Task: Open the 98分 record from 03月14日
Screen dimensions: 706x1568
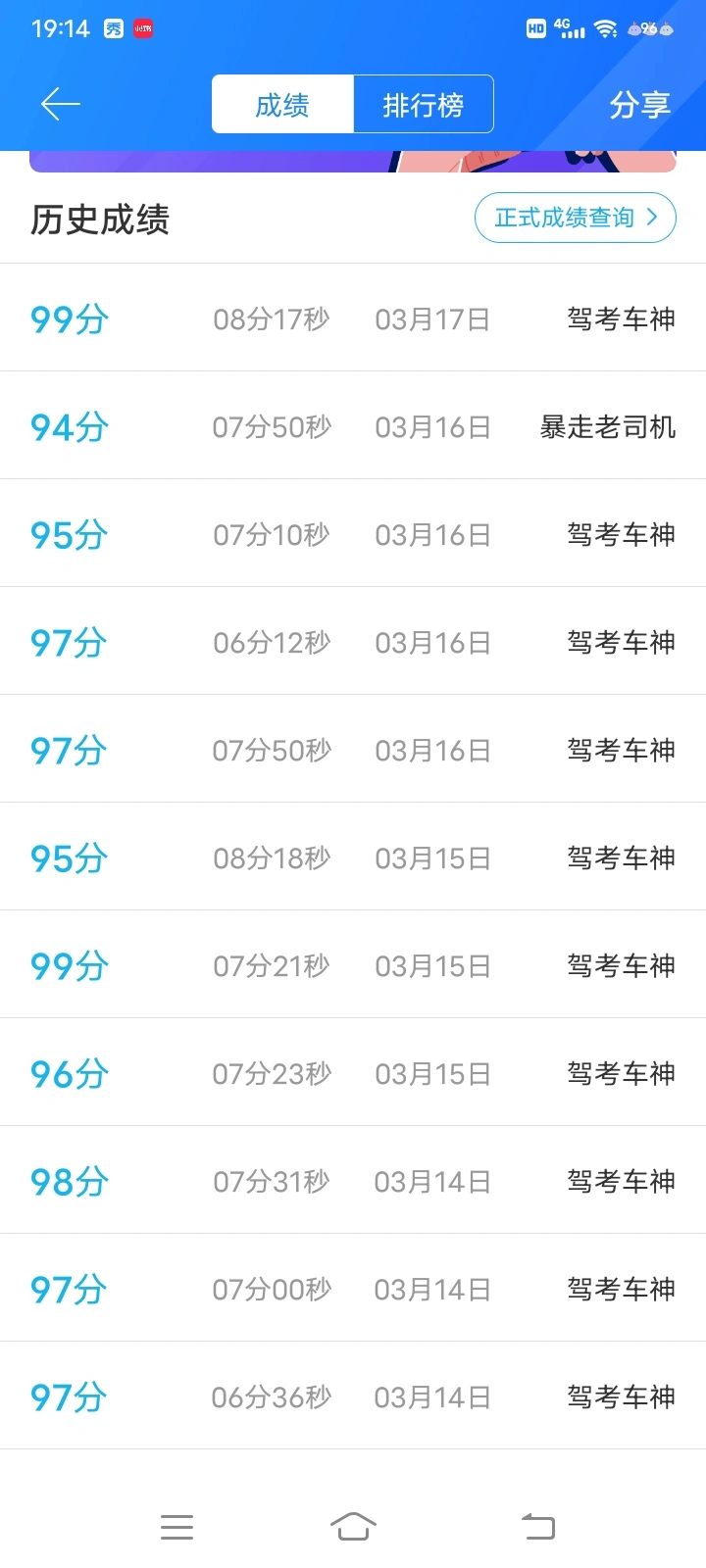Action: pyautogui.click(x=353, y=1181)
